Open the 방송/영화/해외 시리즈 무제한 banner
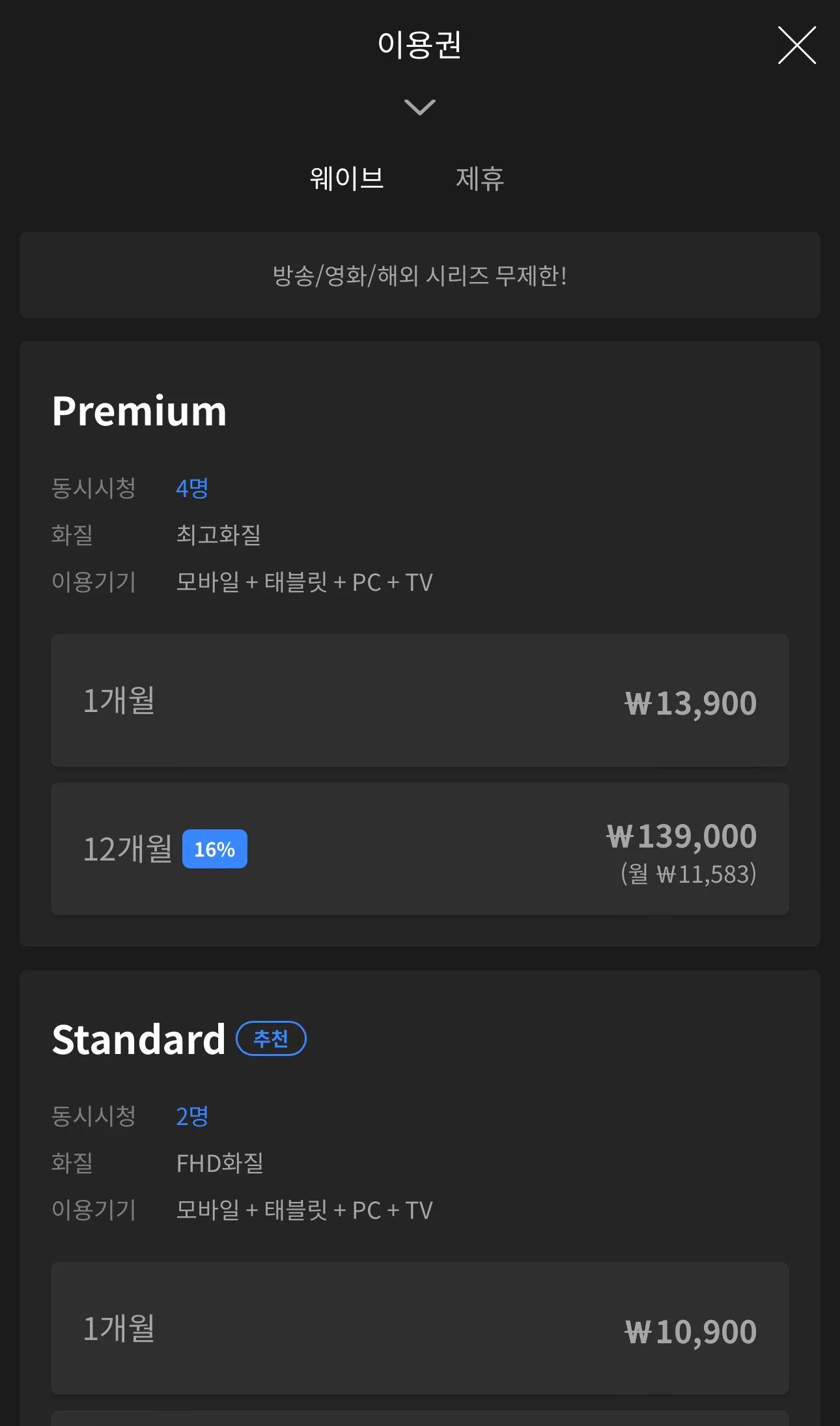The height and width of the screenshot is (1426, 840). 420,276
